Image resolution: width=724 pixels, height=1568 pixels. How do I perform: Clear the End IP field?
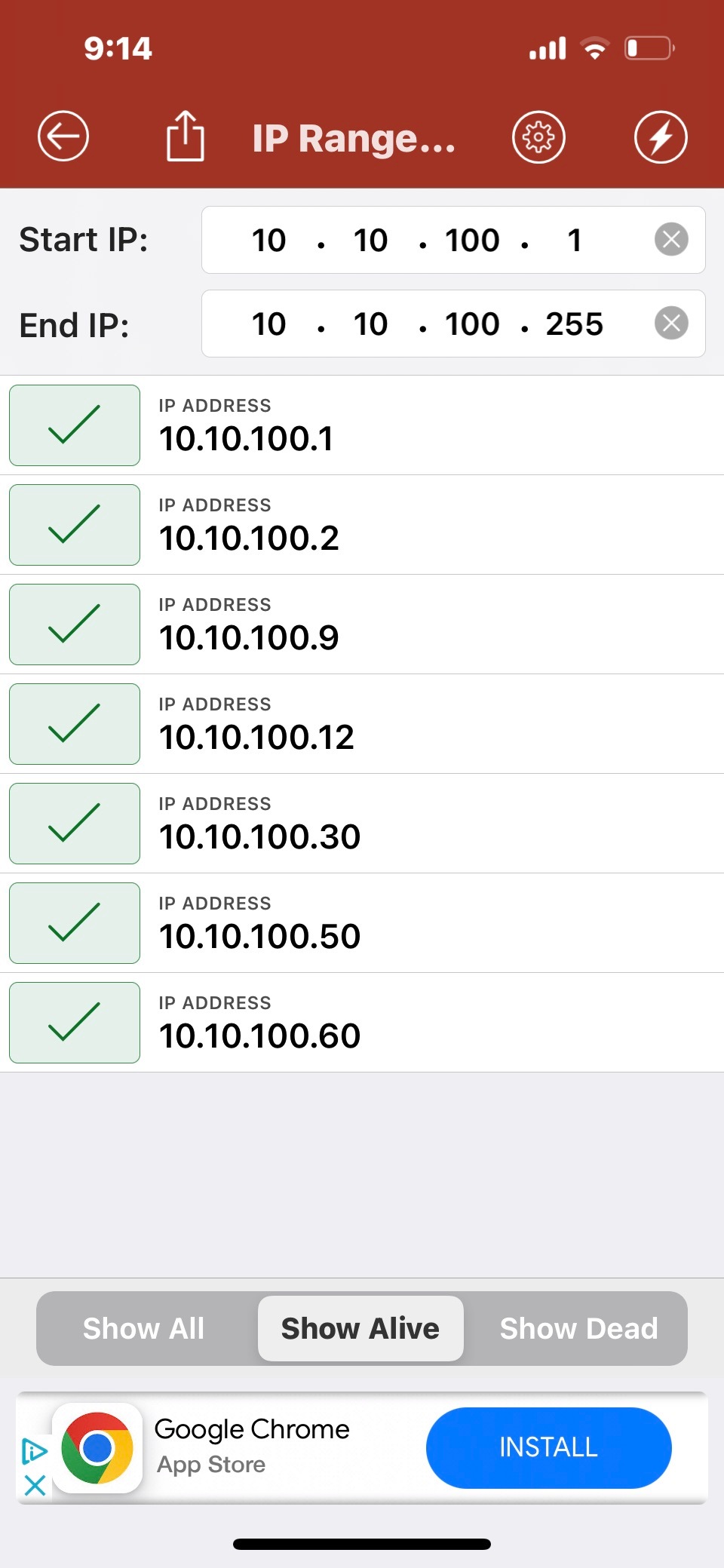670,324
